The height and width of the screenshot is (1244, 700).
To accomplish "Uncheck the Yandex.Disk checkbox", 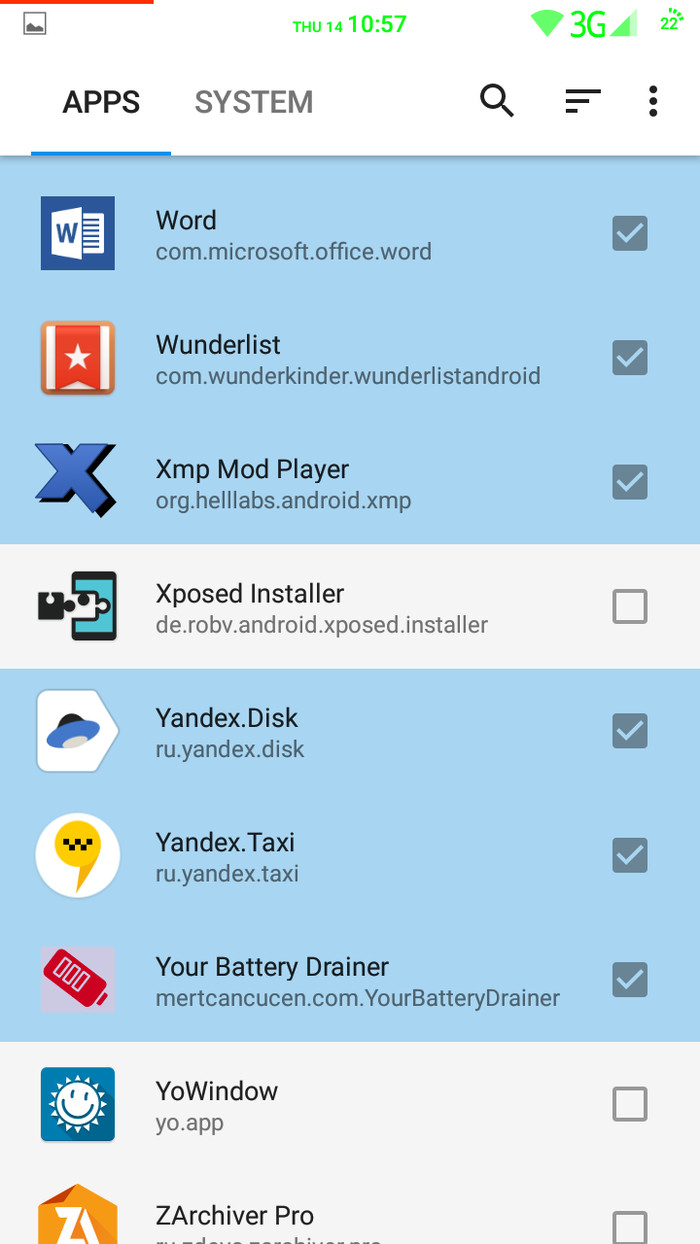I will (630, 731).
